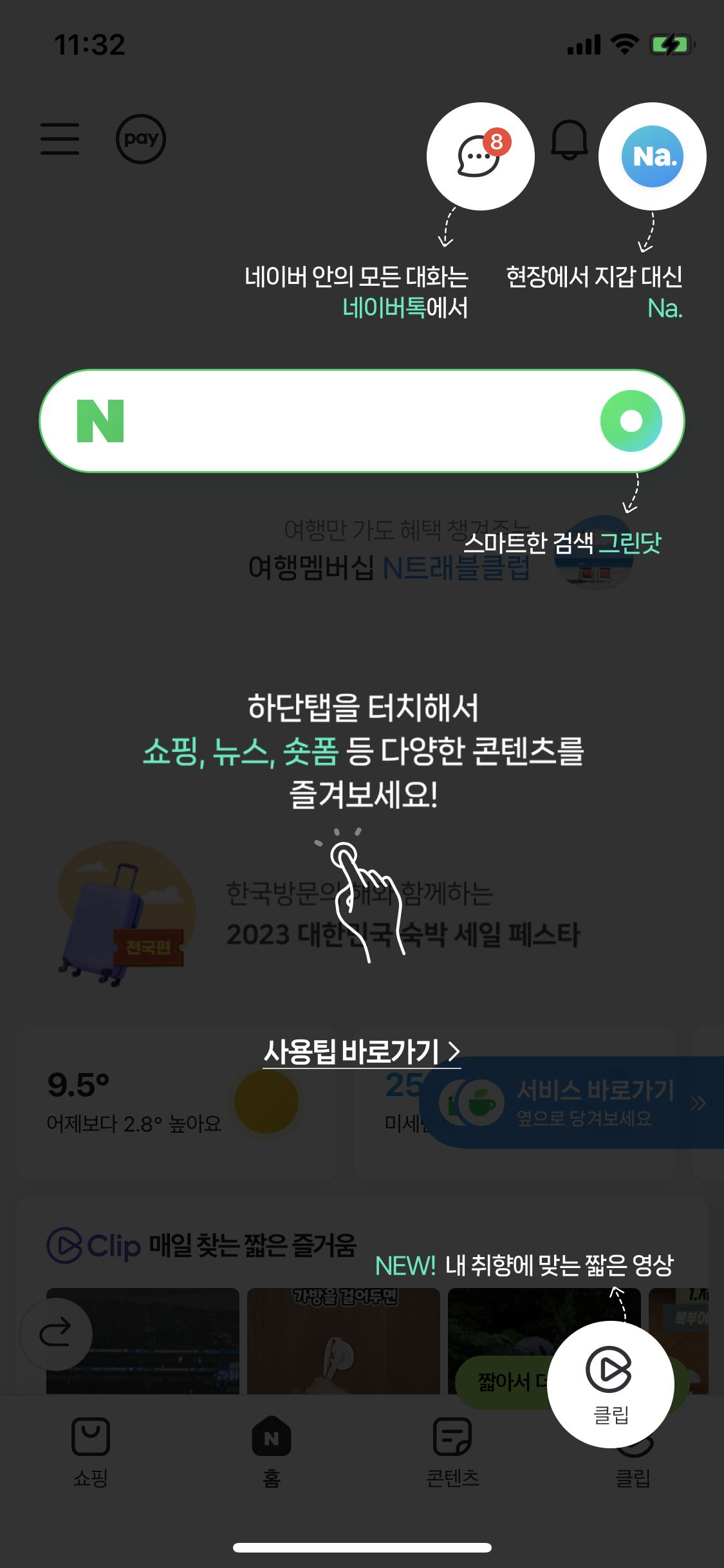
Task: Open the 사용팁 바로가기 link
Action: [x=362, y=1052]
